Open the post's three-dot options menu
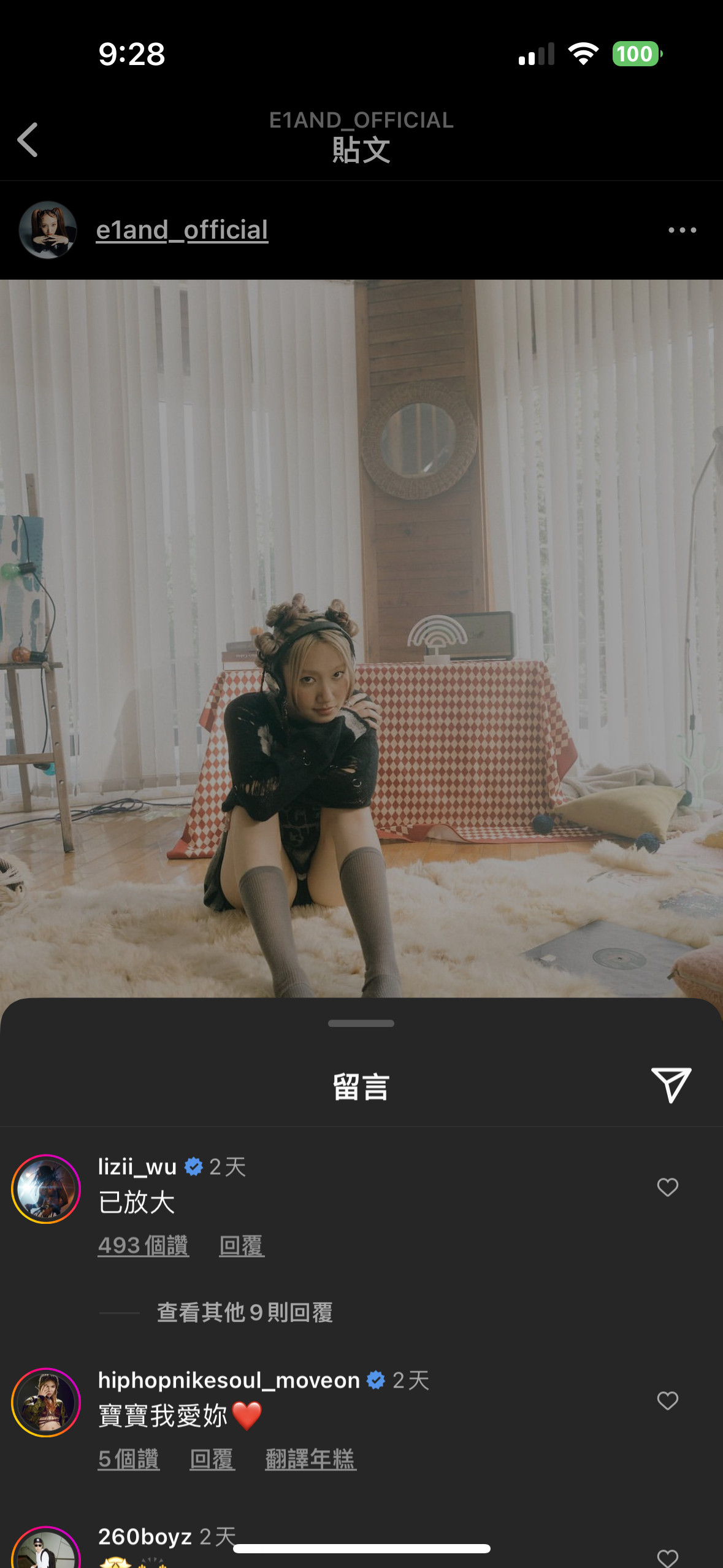The width and height of the screenshot is (723, 1568). click(x=682, y=230)
